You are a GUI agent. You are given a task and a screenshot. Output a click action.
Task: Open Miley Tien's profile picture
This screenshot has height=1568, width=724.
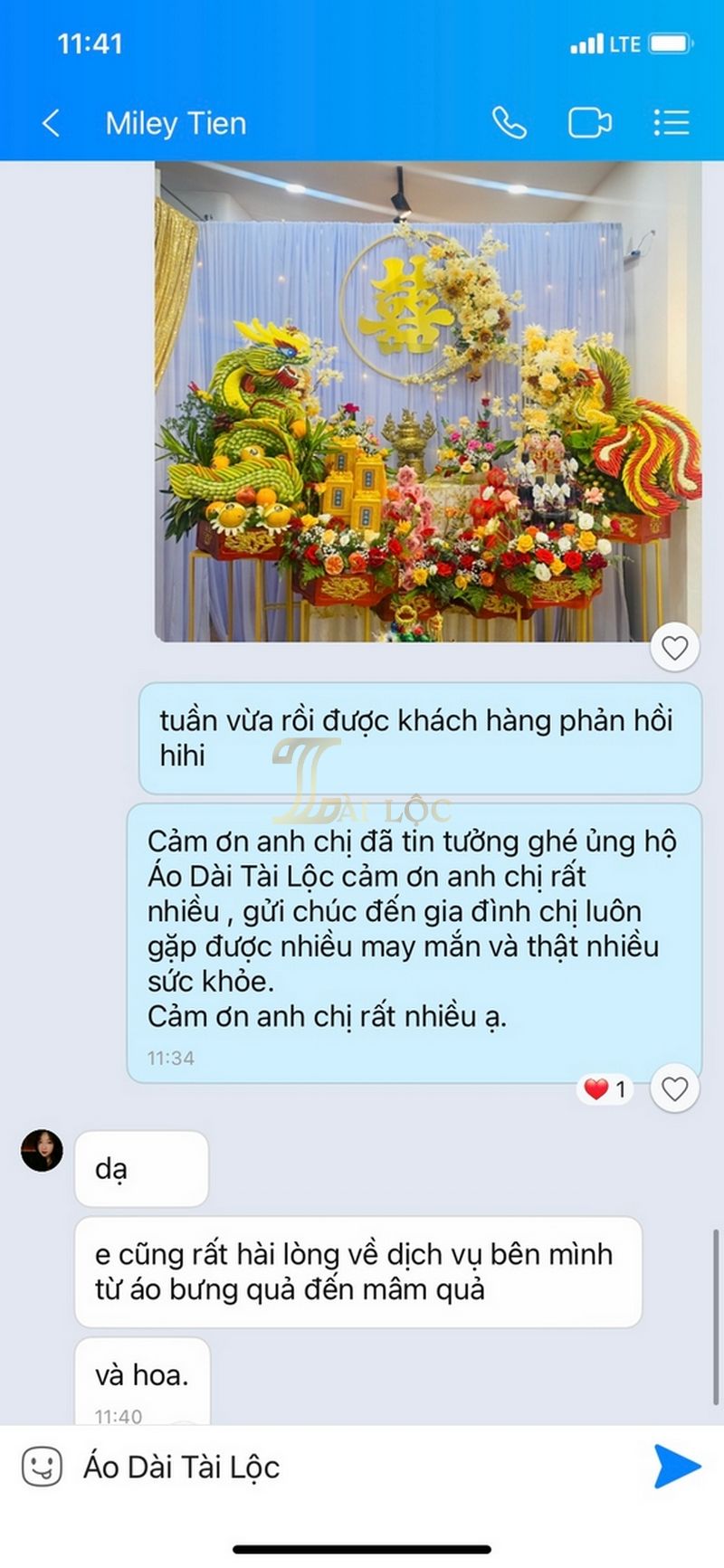pyautogui.click(x=42, y=1150)
